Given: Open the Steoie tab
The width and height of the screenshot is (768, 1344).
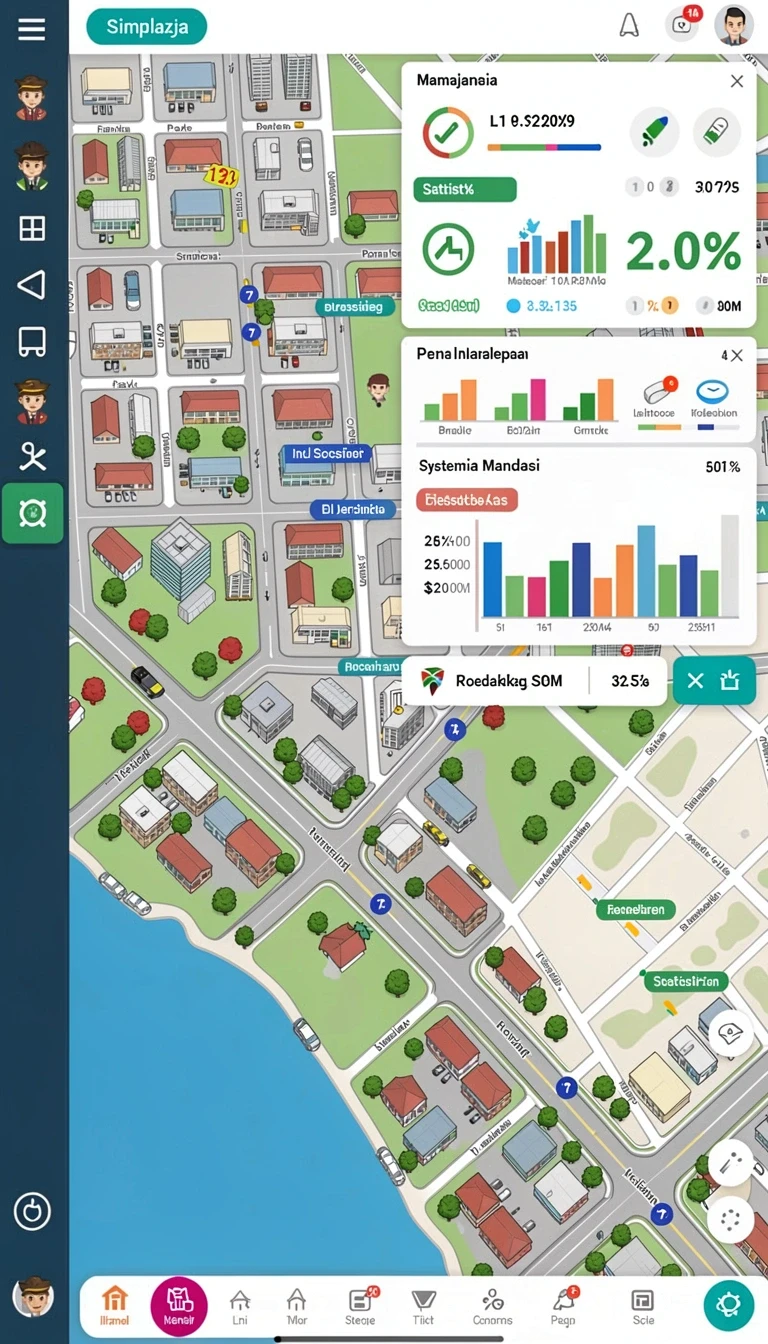Looking at the screenshot, I should point(360,1306).
